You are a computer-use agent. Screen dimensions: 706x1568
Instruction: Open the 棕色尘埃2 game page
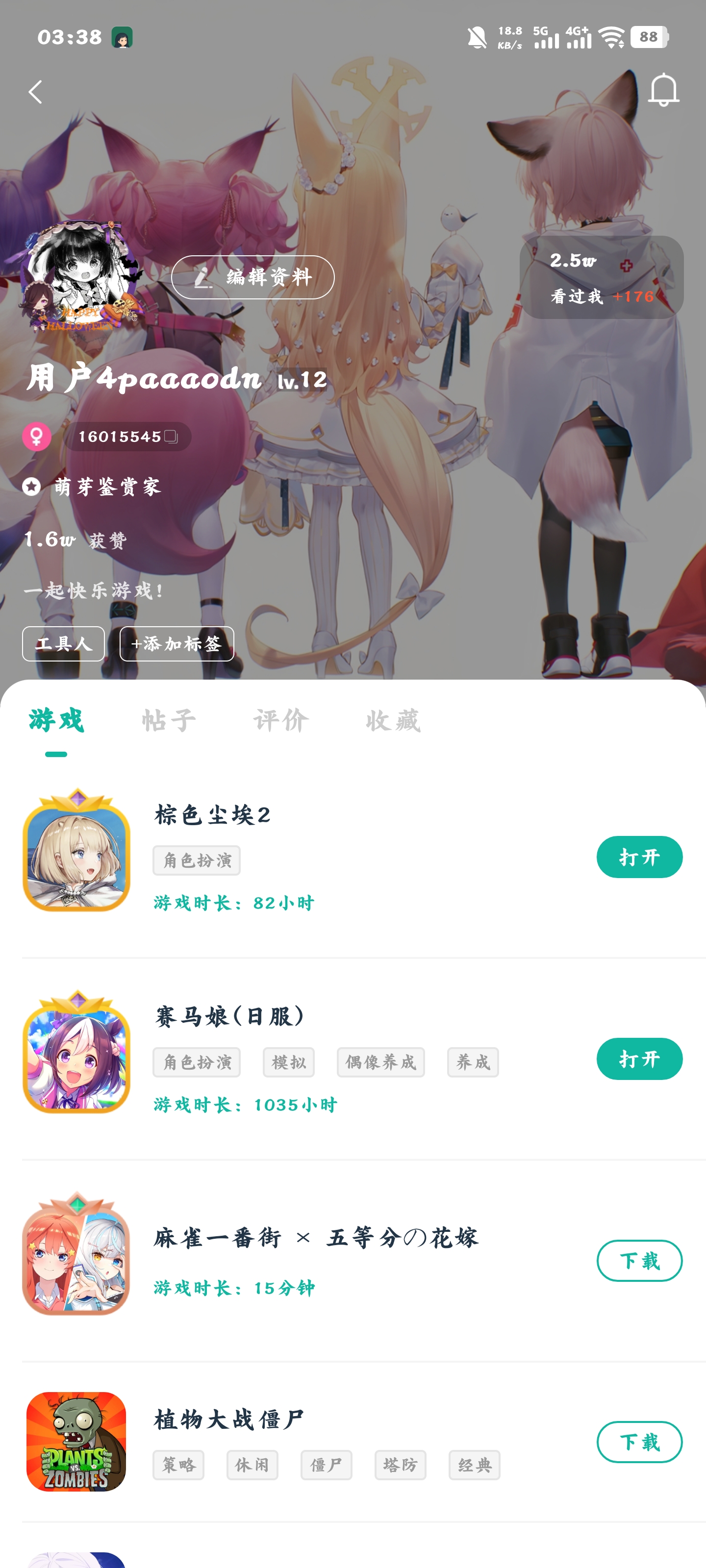[212, 814]
